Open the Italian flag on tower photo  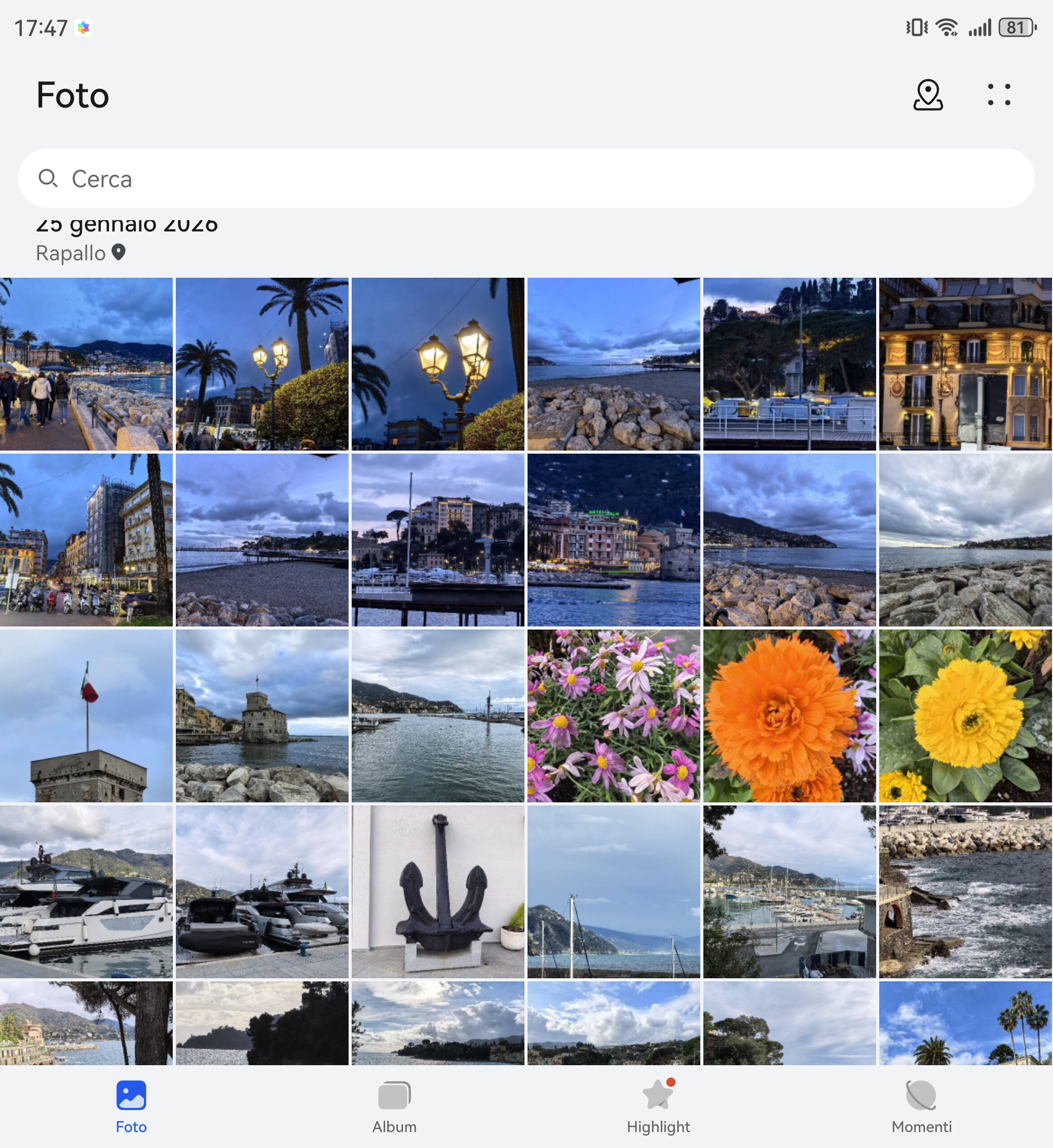[86, 715]
